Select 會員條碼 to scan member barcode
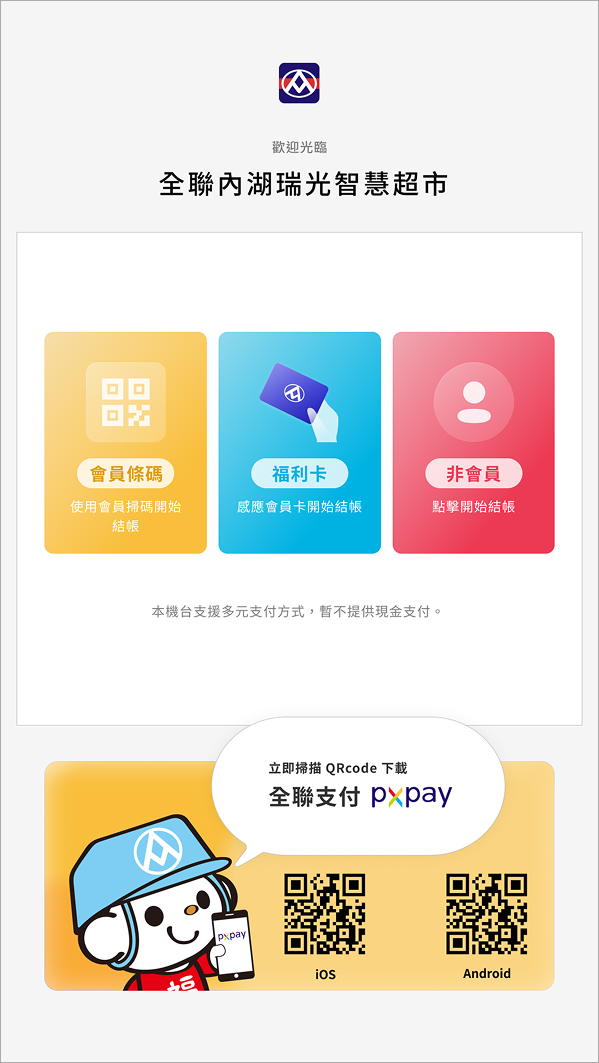The width and height of the screenshot is (599, 1063). [125, 443]
